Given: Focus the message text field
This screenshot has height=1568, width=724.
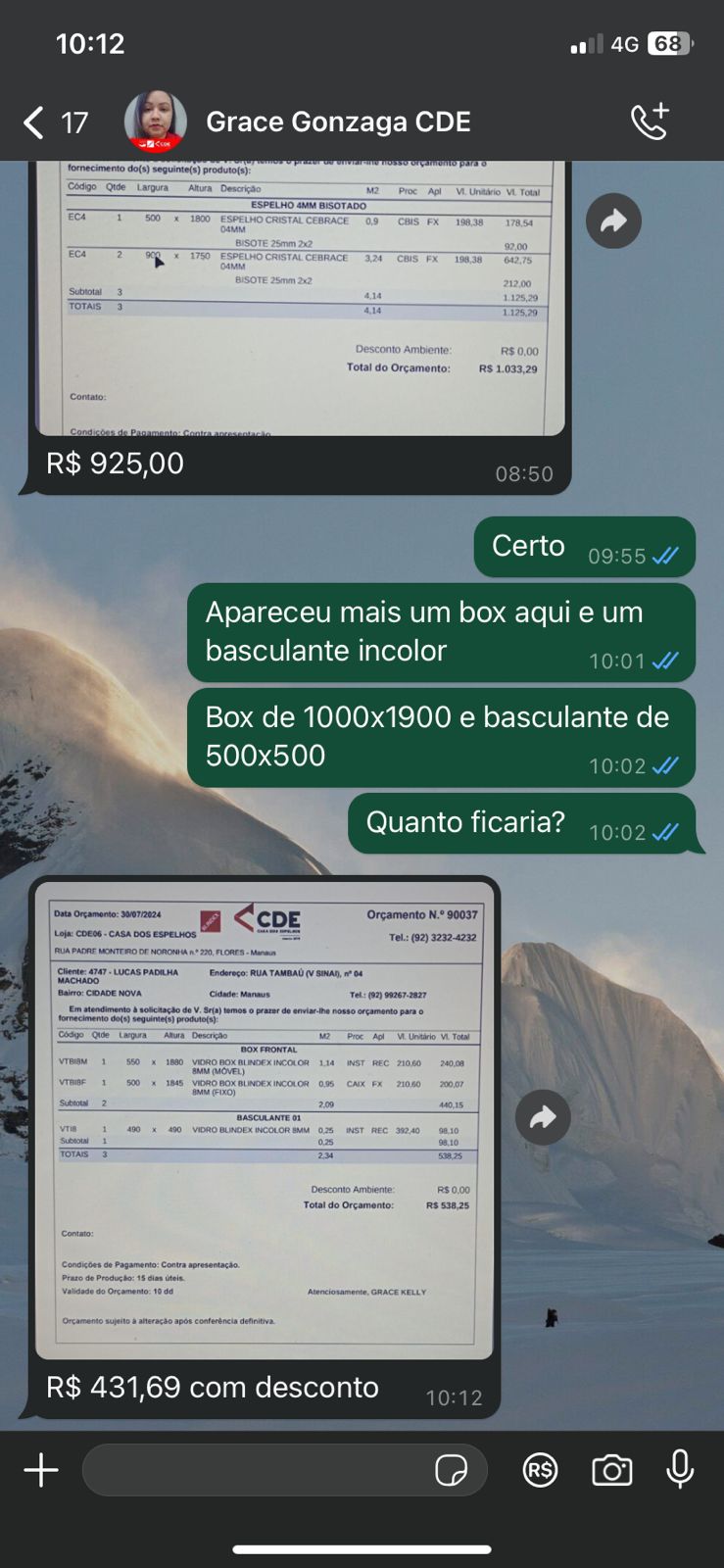Looking at the screenshot, I should point(255,1470).
